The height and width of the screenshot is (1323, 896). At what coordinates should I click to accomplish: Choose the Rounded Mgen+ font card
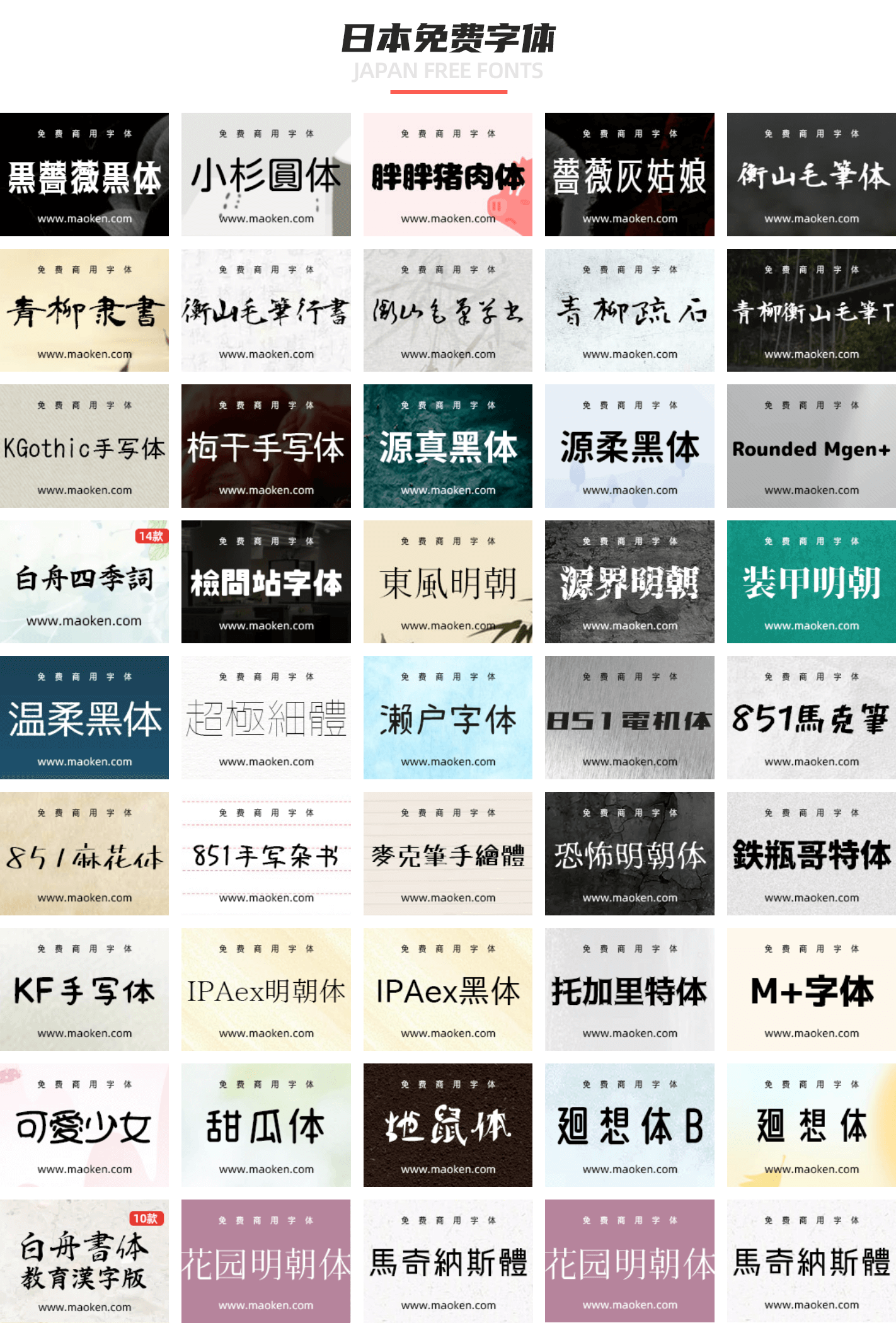(x=812, y=446)
